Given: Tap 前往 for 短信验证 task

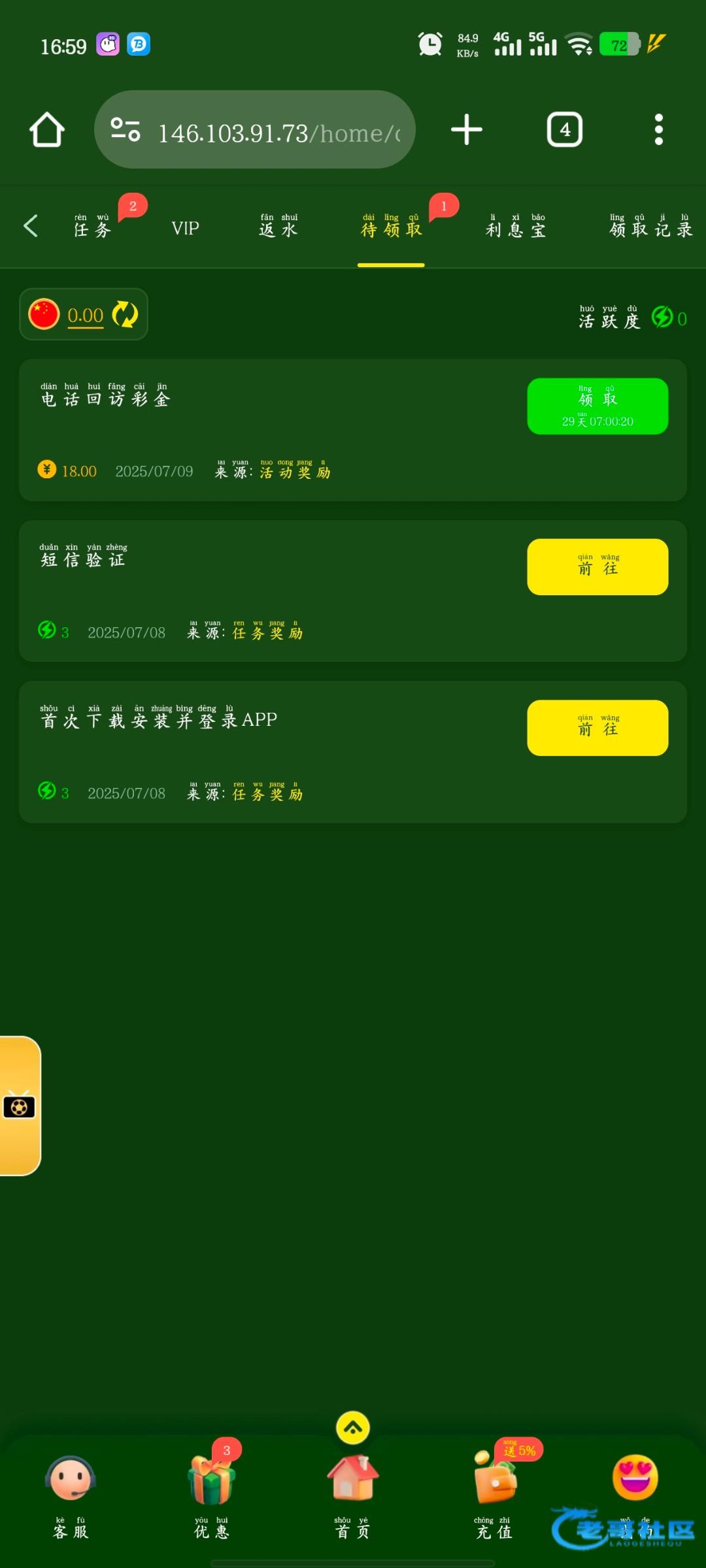Looking at the screenshot, I should (597, 567).
